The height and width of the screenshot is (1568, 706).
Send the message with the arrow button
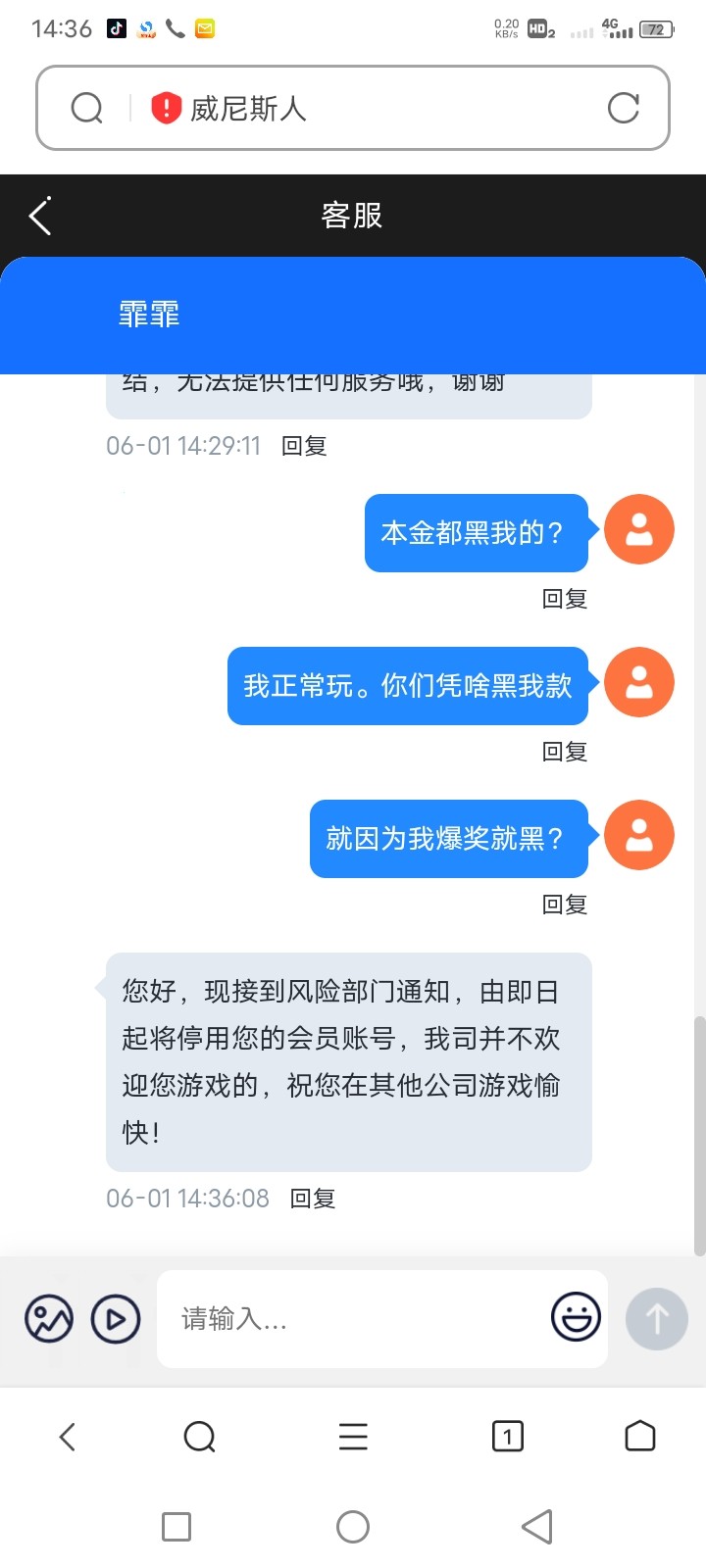[657, 1319]
